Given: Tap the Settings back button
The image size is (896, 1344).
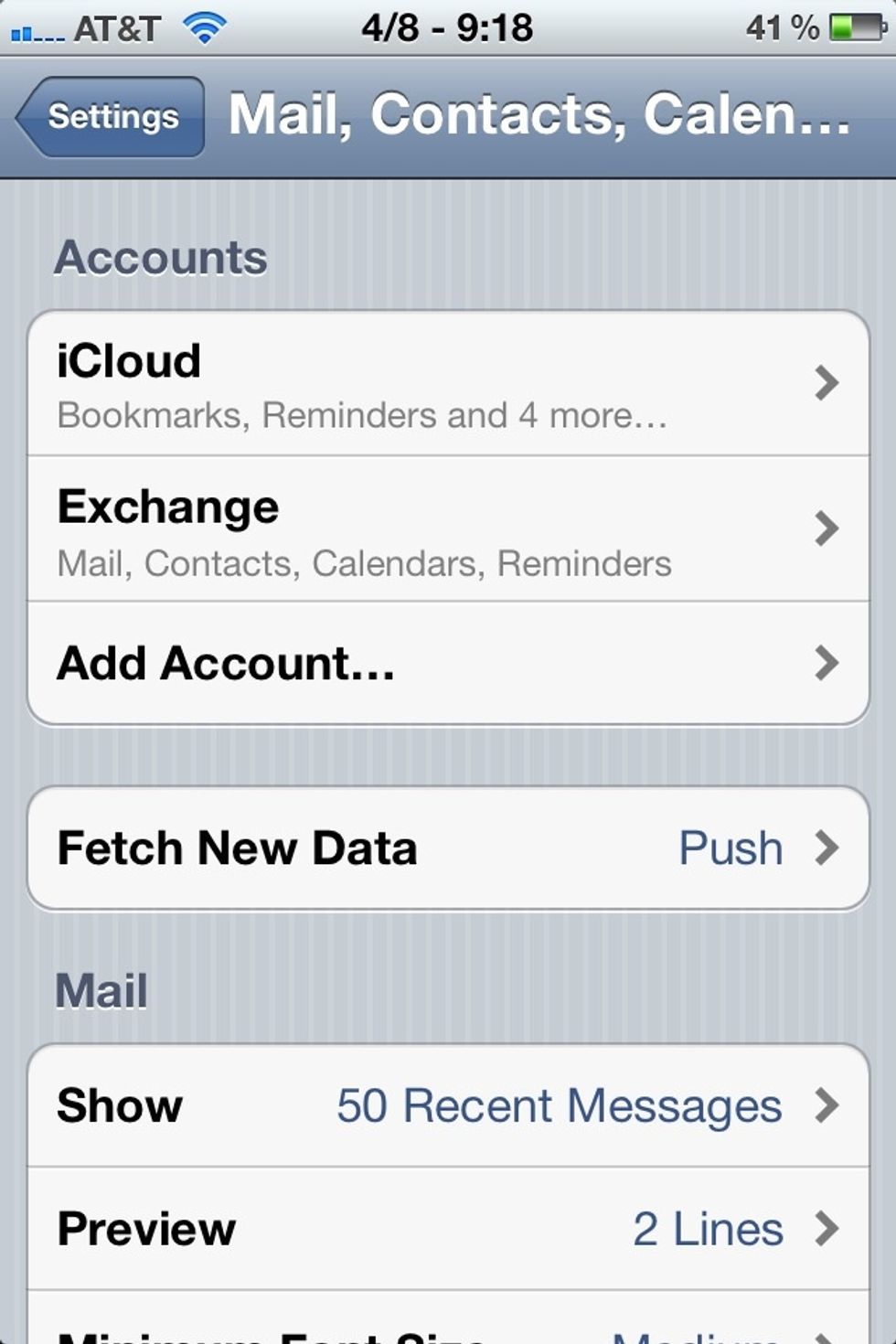Looking at the screenshot, I should pyautogui.click(x=110, y=116).
